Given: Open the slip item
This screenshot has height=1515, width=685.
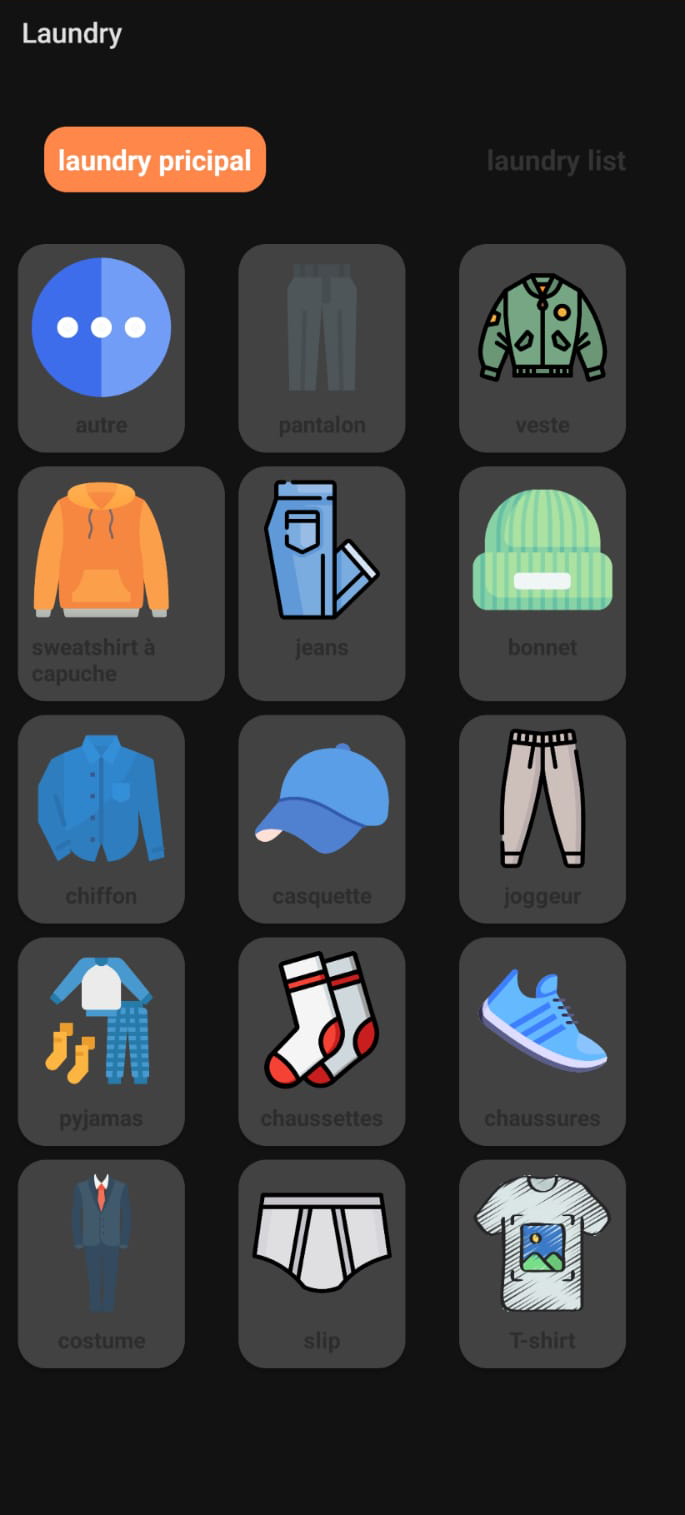Looking at the screenshot, I should point(321,1263).
